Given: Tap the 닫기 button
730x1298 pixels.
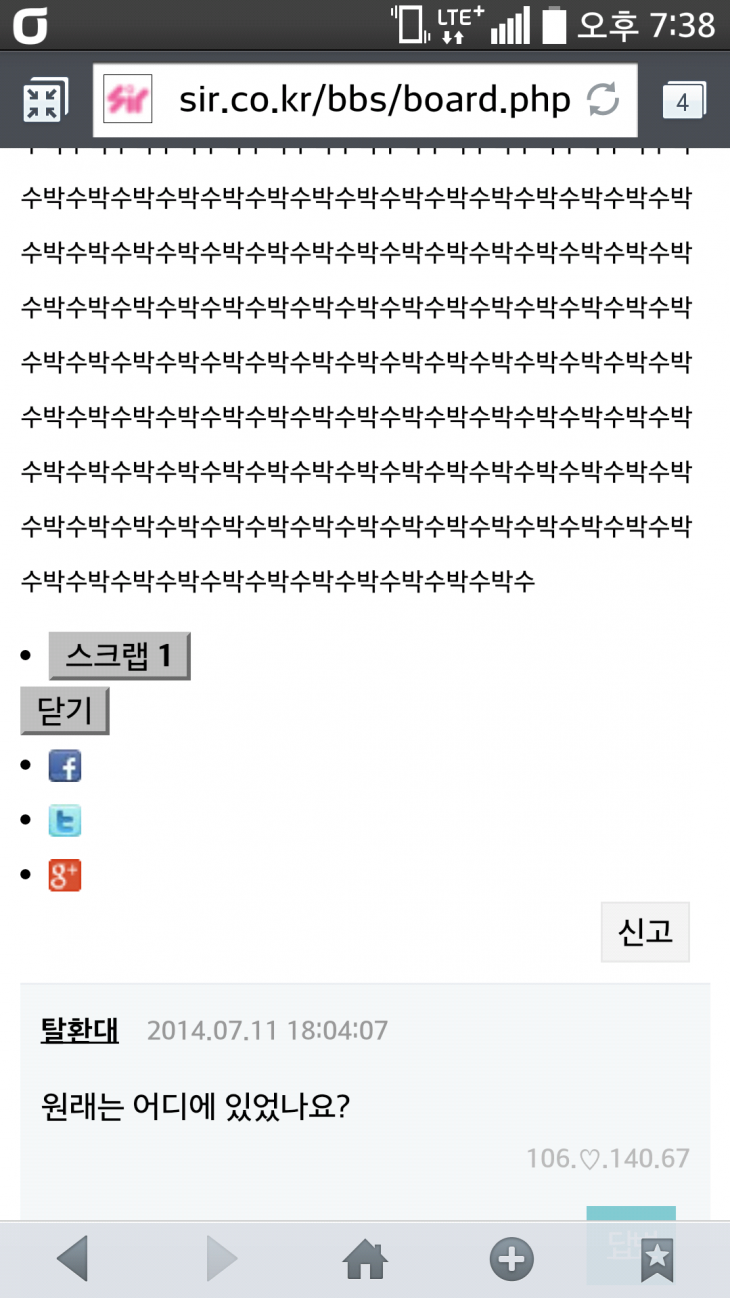Looking at the screenshot, I should [64, 711].
